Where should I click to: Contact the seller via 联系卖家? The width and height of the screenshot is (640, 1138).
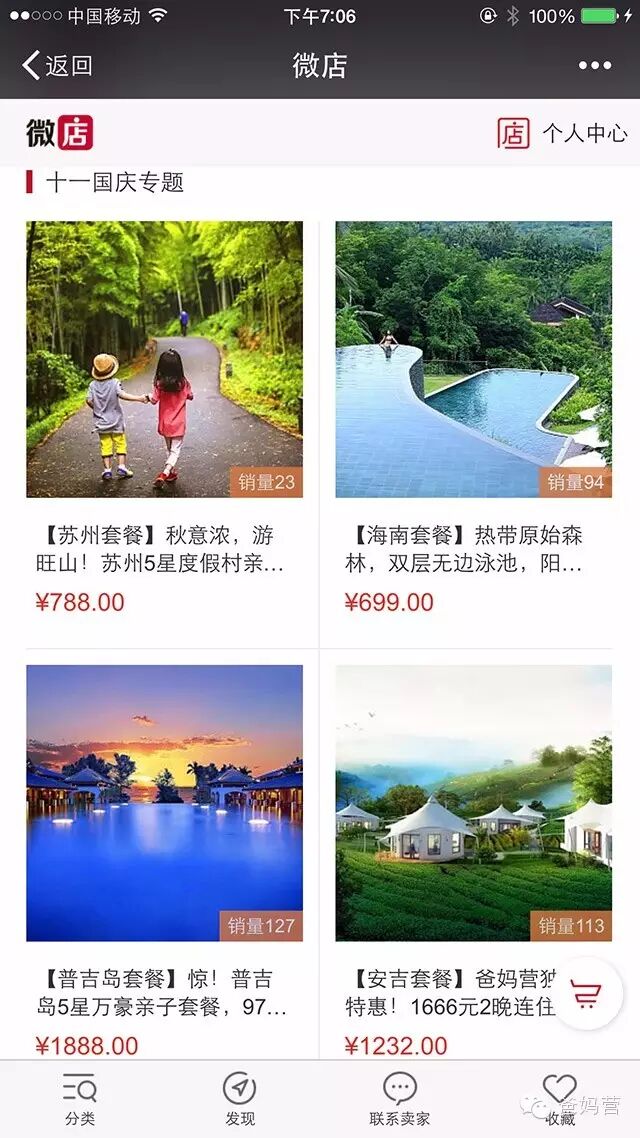pos(400,1098)
